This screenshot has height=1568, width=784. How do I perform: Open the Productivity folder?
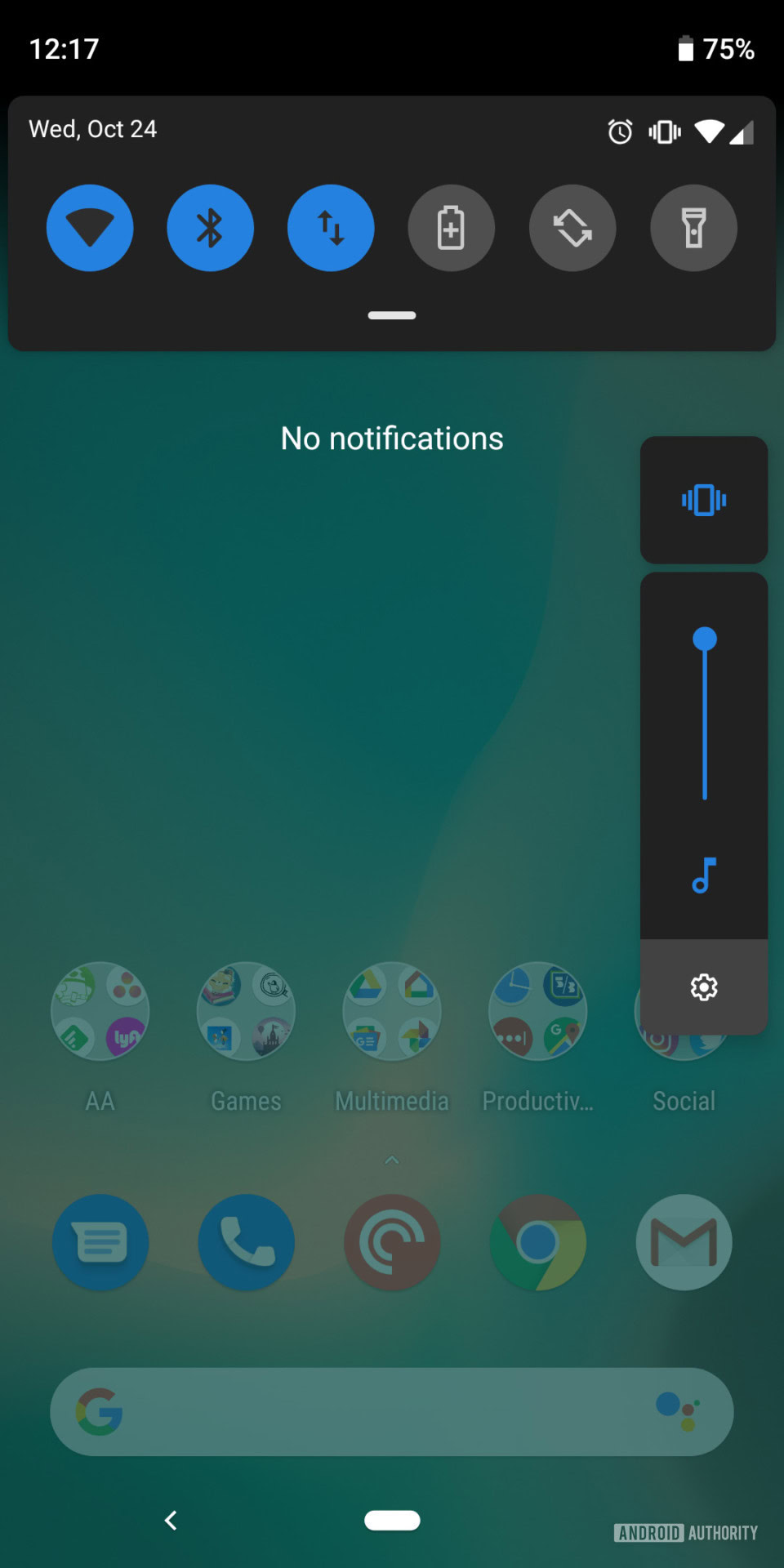(x=537, y=1011)
